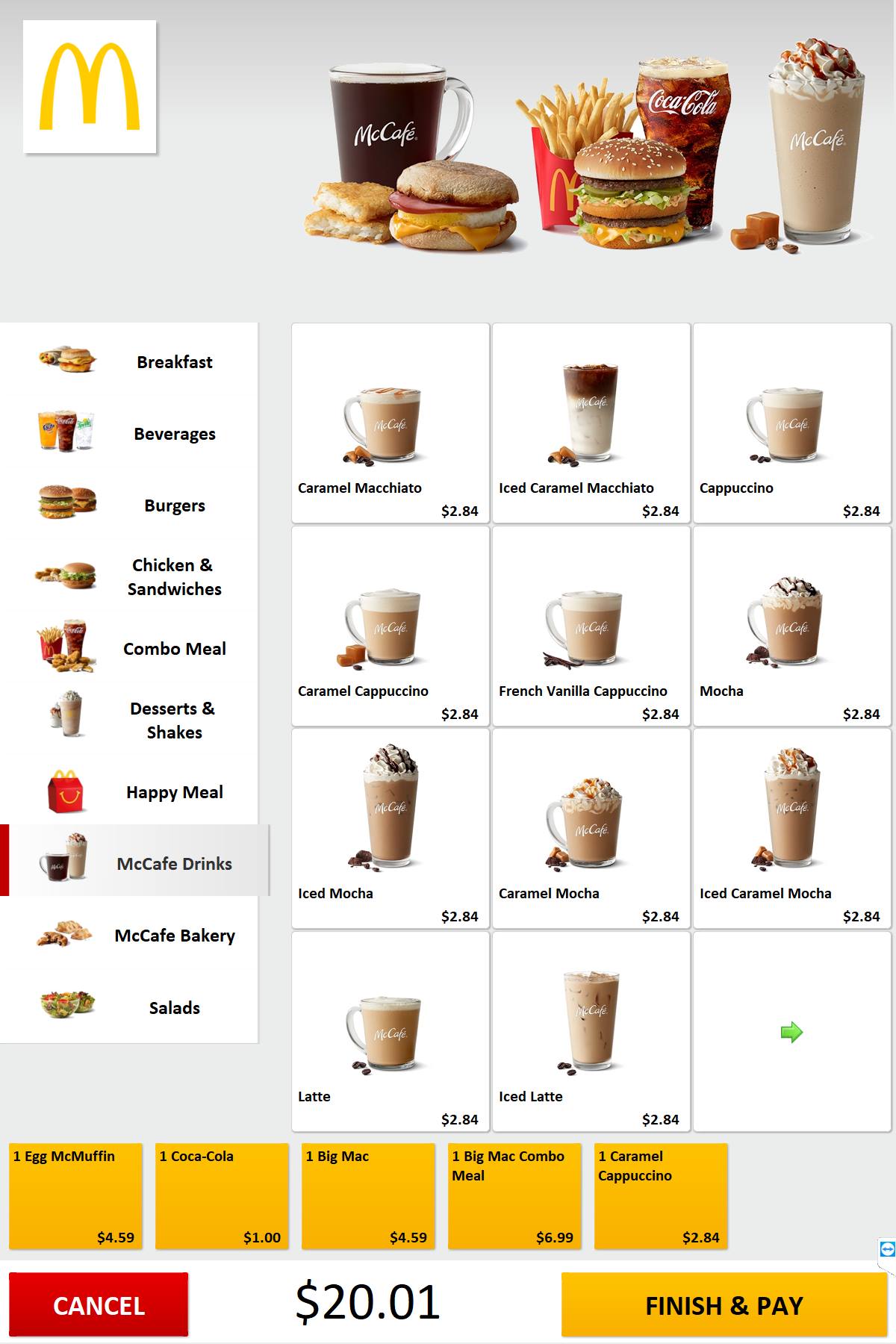Select the Iced Mocha drink
The image size is (896, 1344).
click(x=391, y=829)
